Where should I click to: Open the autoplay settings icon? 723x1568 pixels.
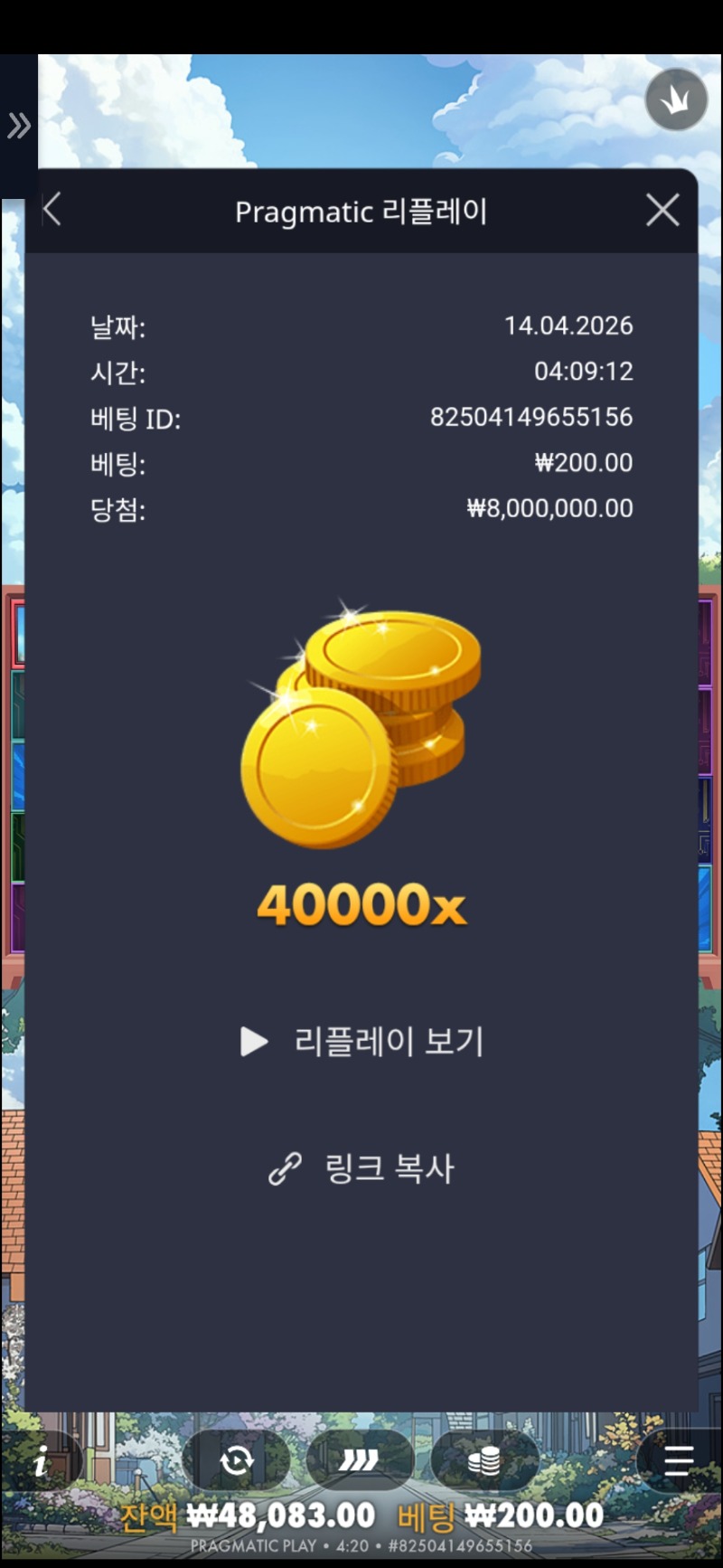coord(237,1460)
